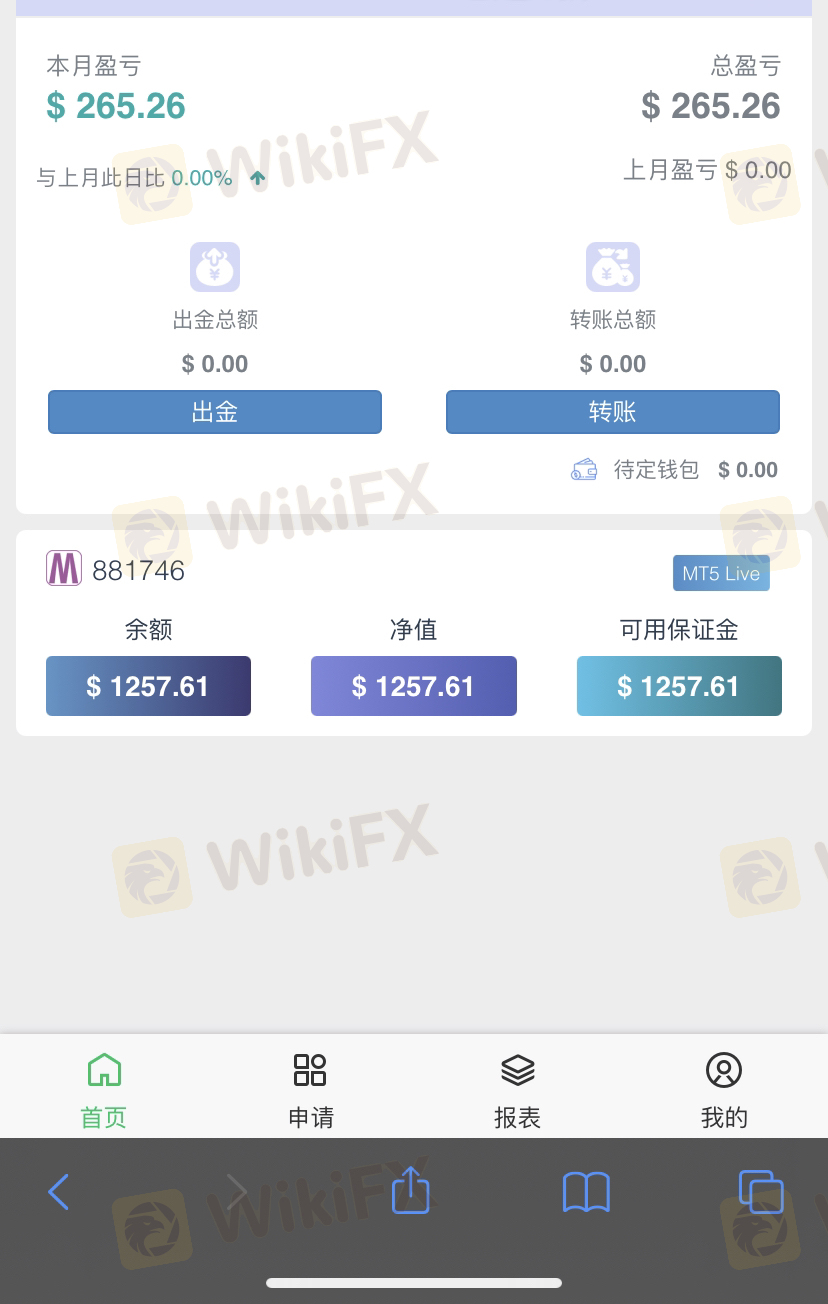Open the 待定钱包 pending wallet

[655, 470]
